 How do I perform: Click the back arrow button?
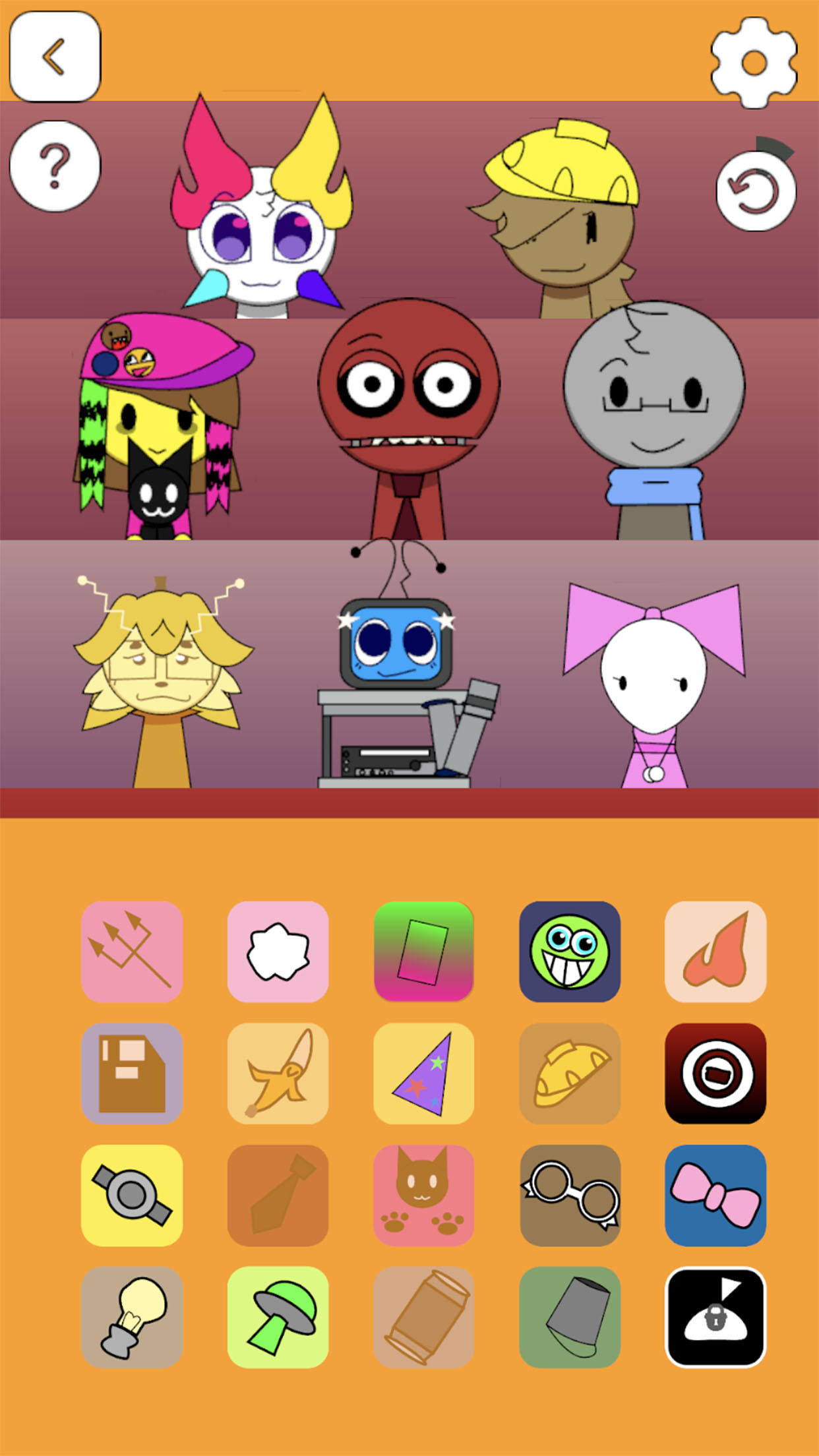[x=56, y=56]
